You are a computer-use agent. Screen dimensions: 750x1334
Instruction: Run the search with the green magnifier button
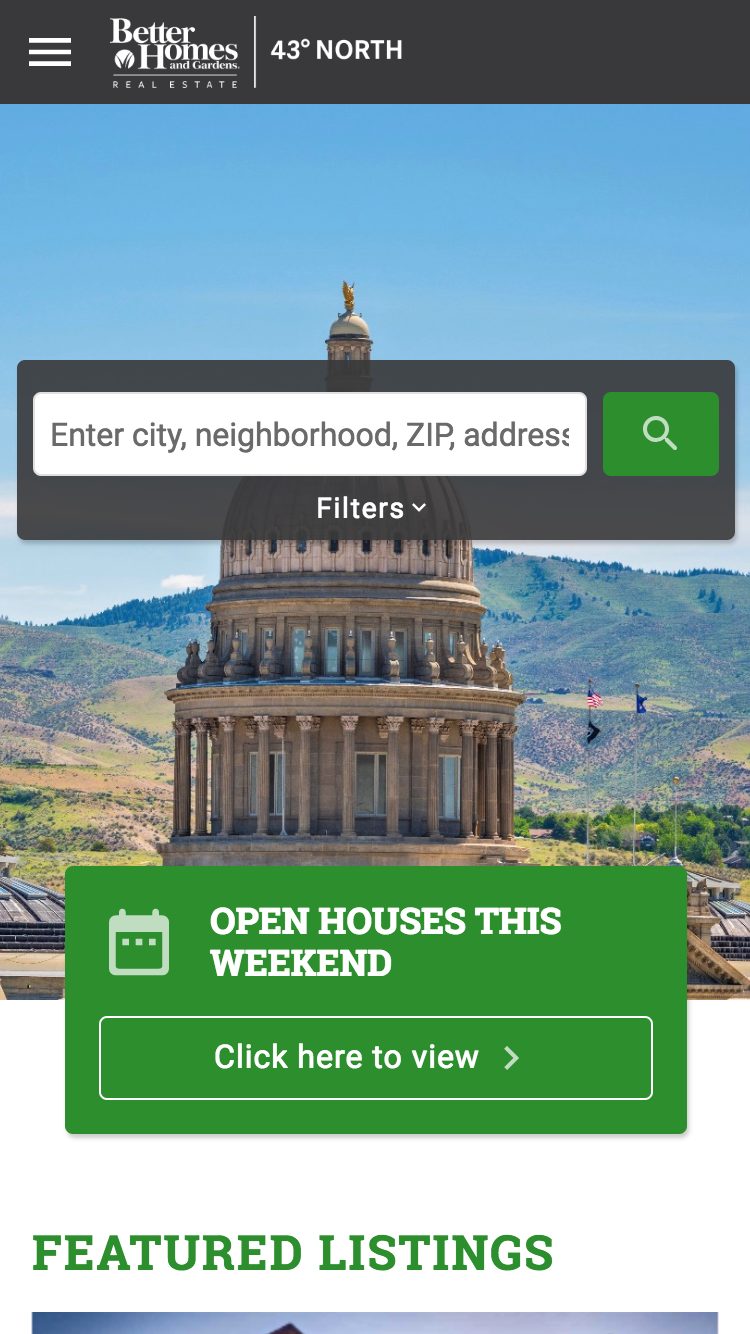click(x=661, y=434)
